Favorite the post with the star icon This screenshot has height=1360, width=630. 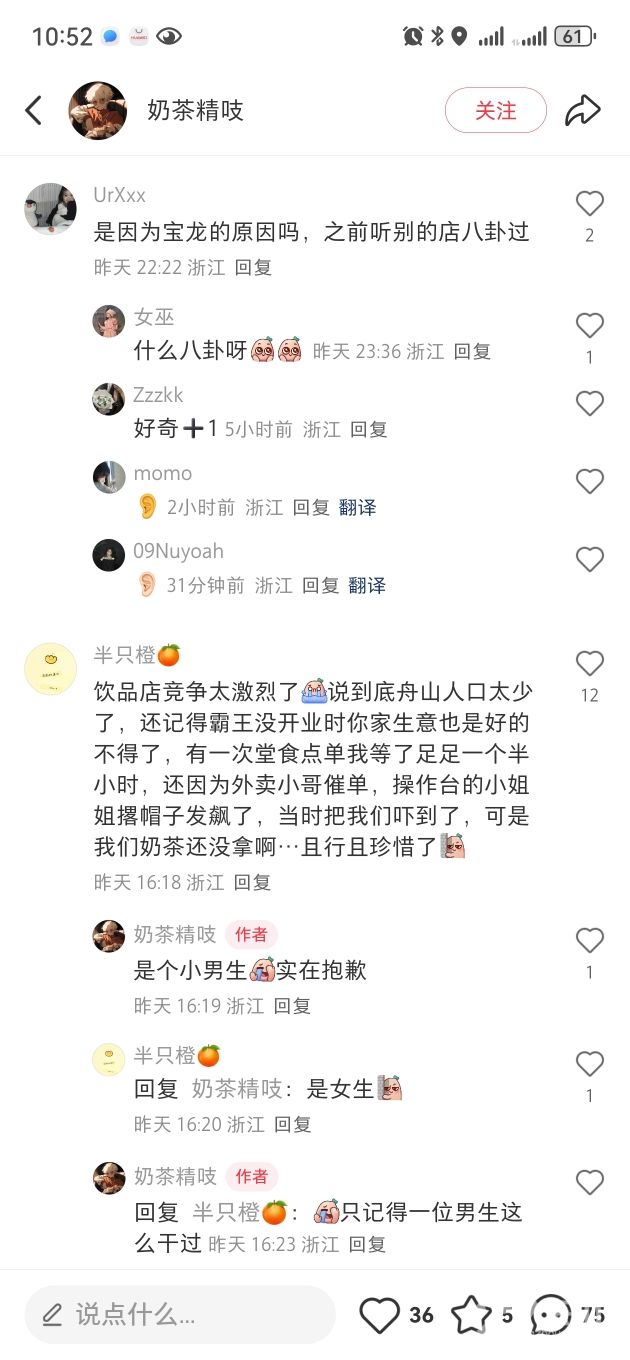[471, 1315]
